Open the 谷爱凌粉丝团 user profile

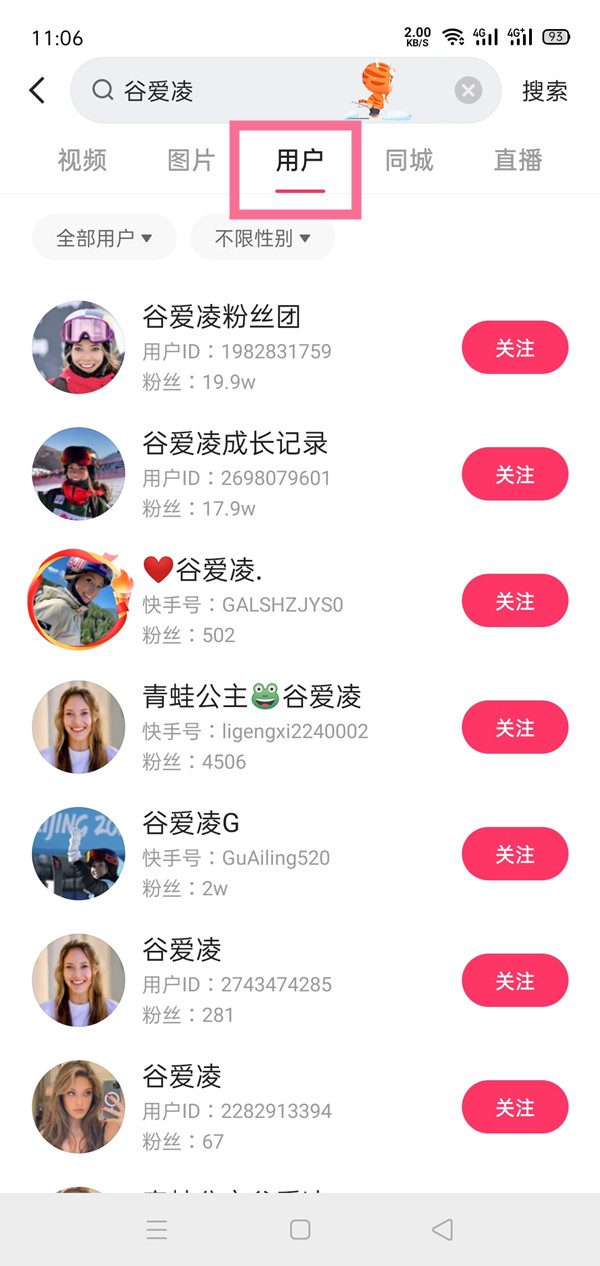point(222,318)
